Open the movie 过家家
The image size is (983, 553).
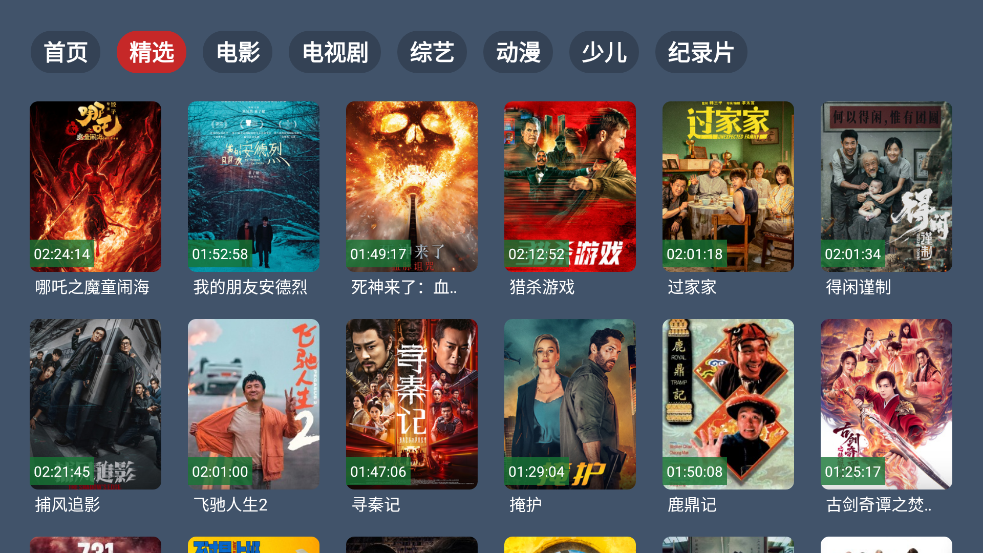[727, 186]
